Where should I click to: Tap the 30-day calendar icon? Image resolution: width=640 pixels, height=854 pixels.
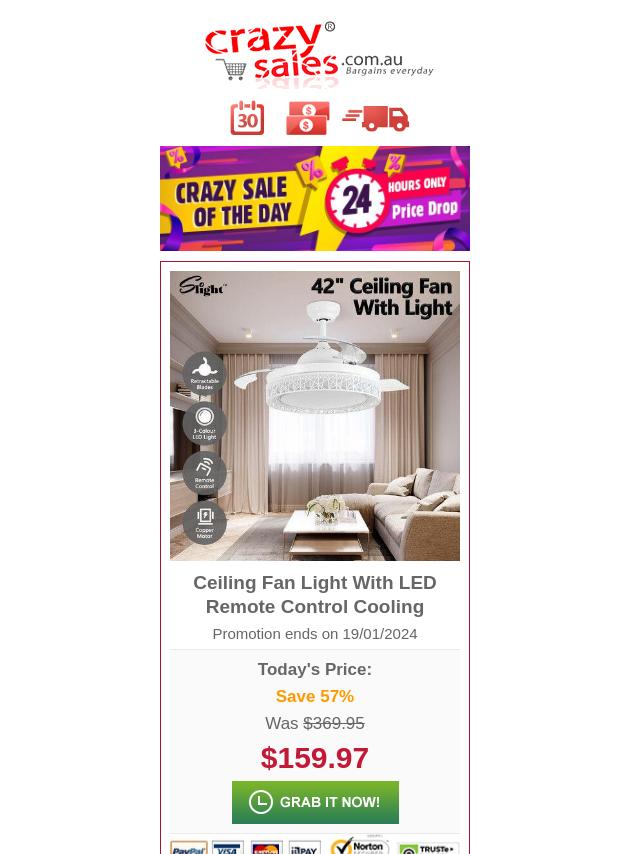tap(247, 118)
